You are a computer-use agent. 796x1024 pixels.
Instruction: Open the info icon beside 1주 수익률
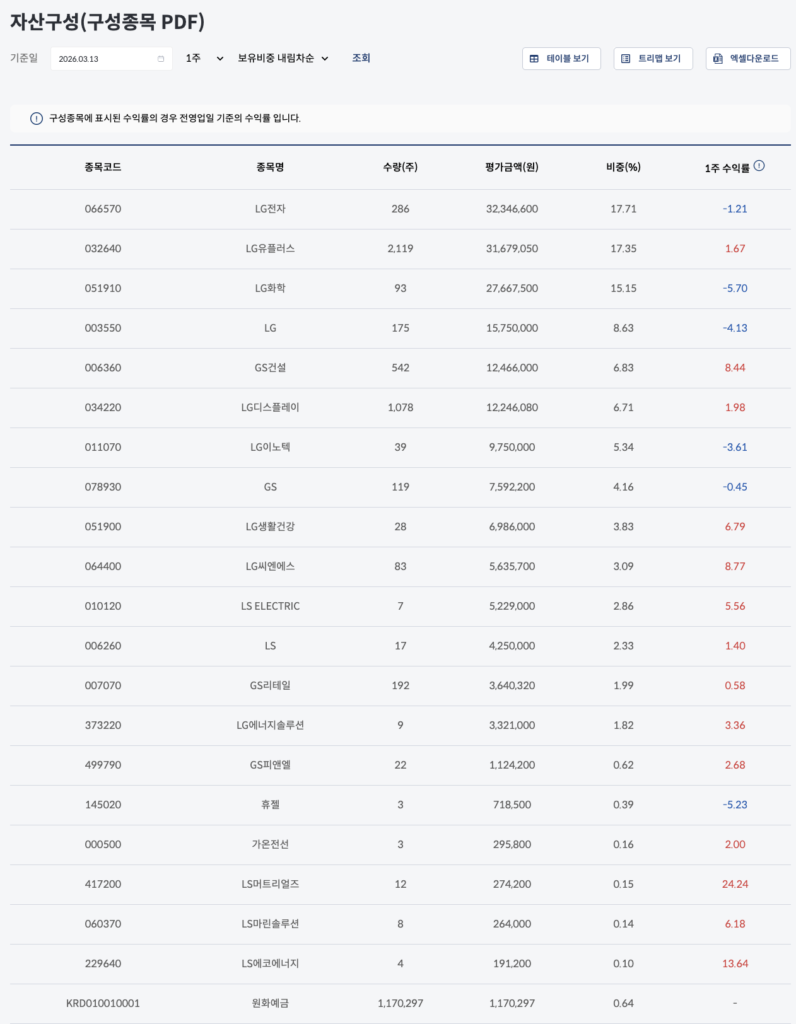coord(759,166)
